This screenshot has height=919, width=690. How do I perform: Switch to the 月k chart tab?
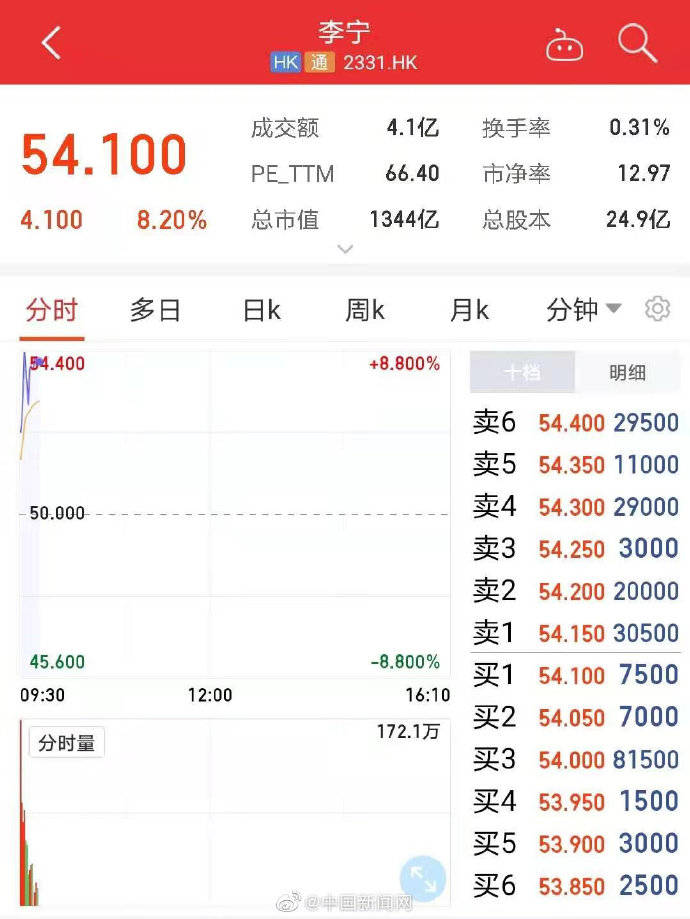(x=469, y=310)
